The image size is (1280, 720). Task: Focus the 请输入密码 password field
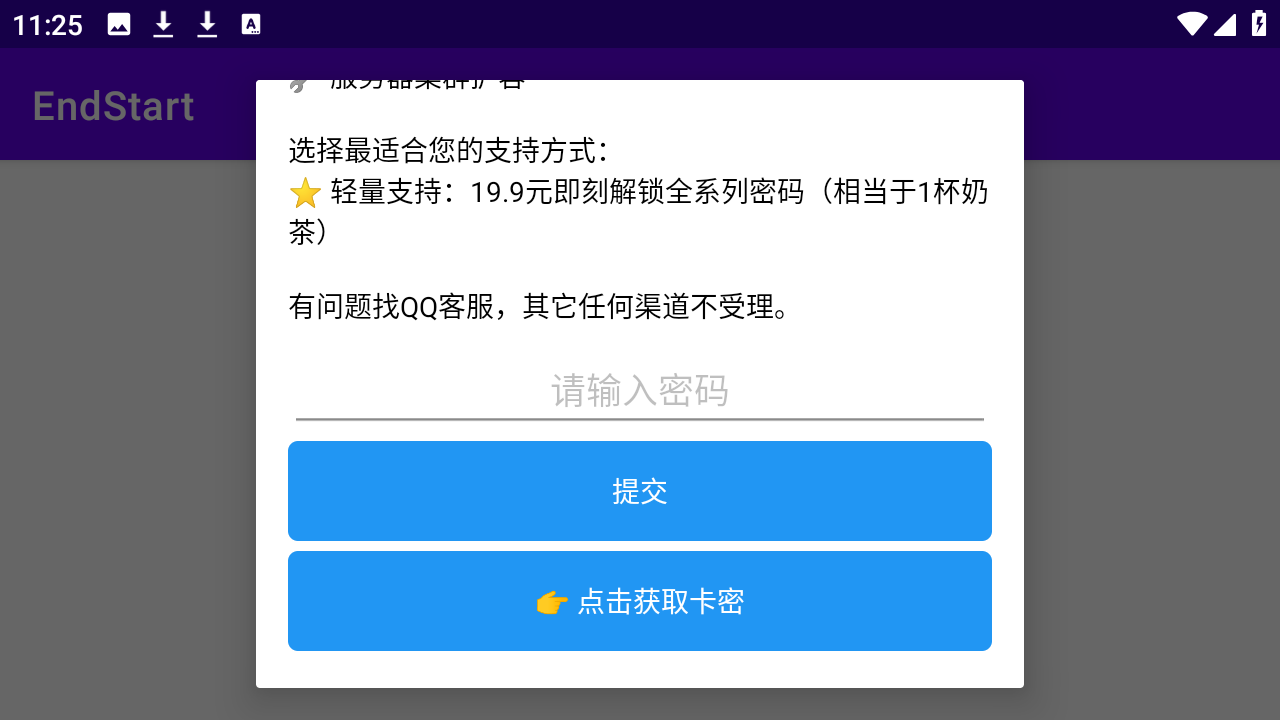pos(640,391)
